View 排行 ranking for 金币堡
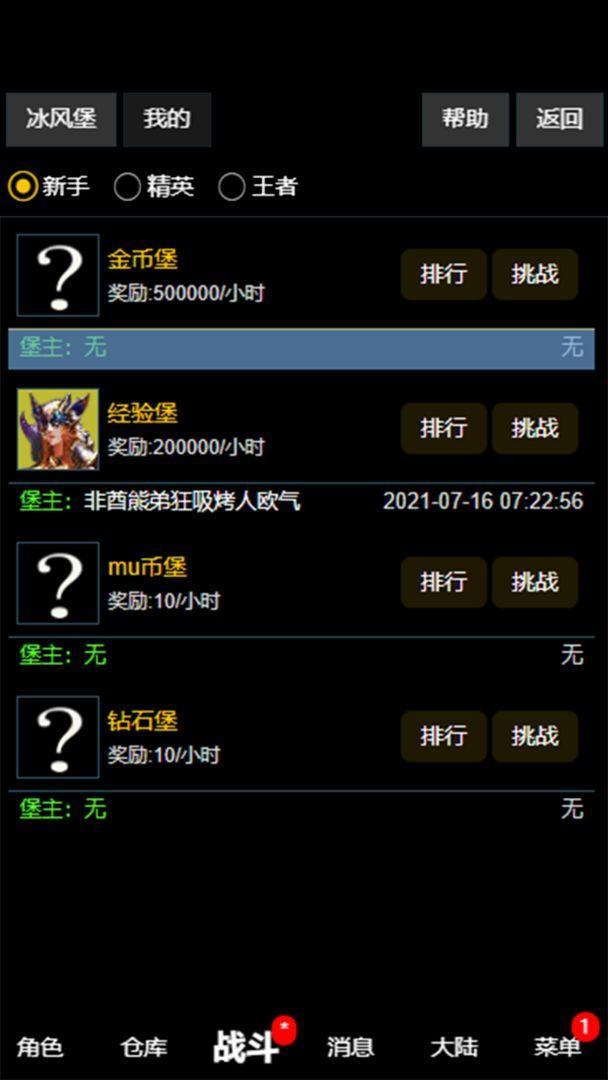Viewport: 608px width, 1080px height. click(x=443, y=274)
